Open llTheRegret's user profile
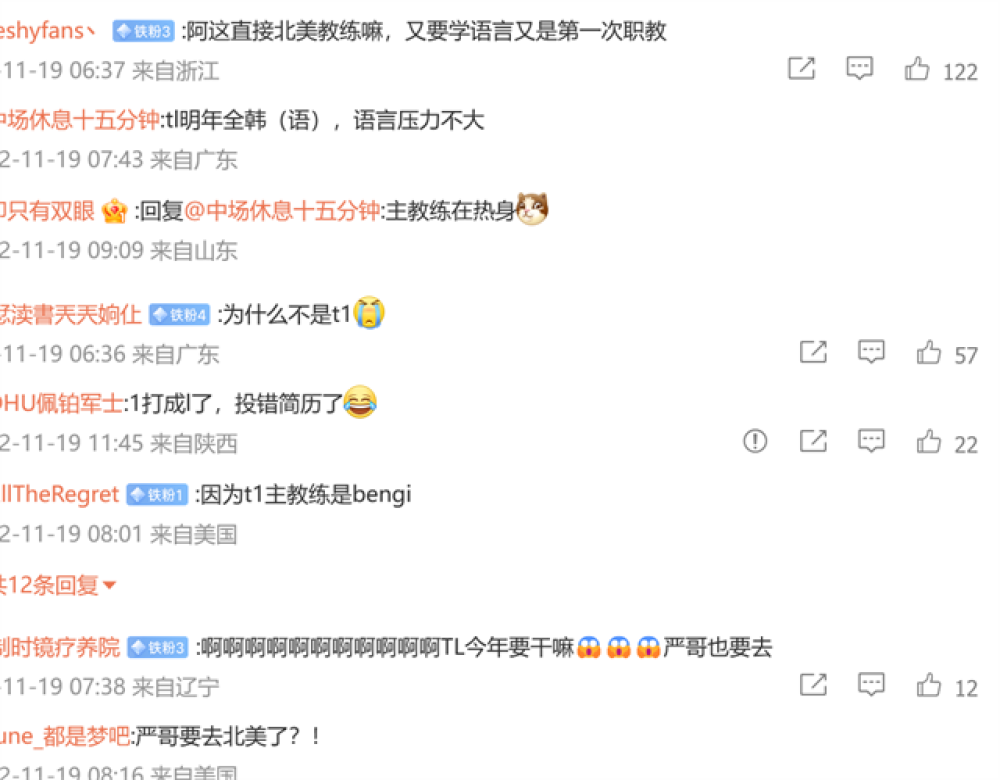 pyautogui.click(x=60, y=494)
